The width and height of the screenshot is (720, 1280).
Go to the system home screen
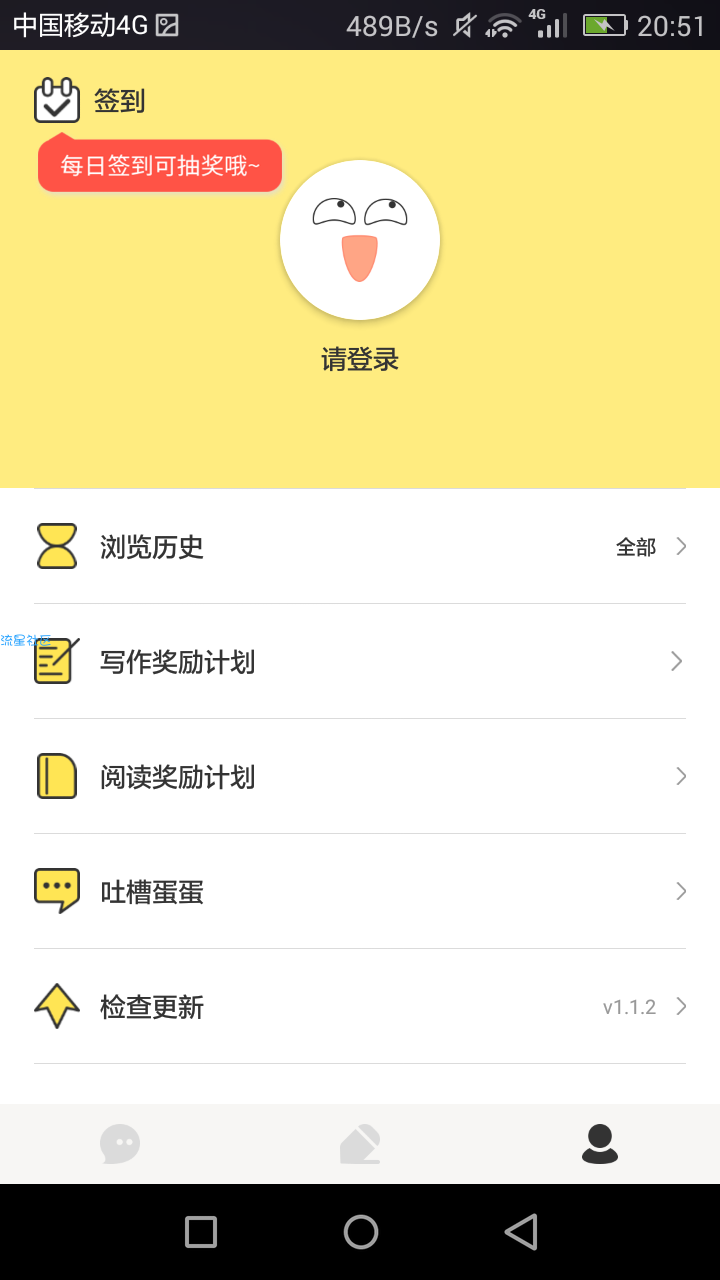tap(361, 1232)
